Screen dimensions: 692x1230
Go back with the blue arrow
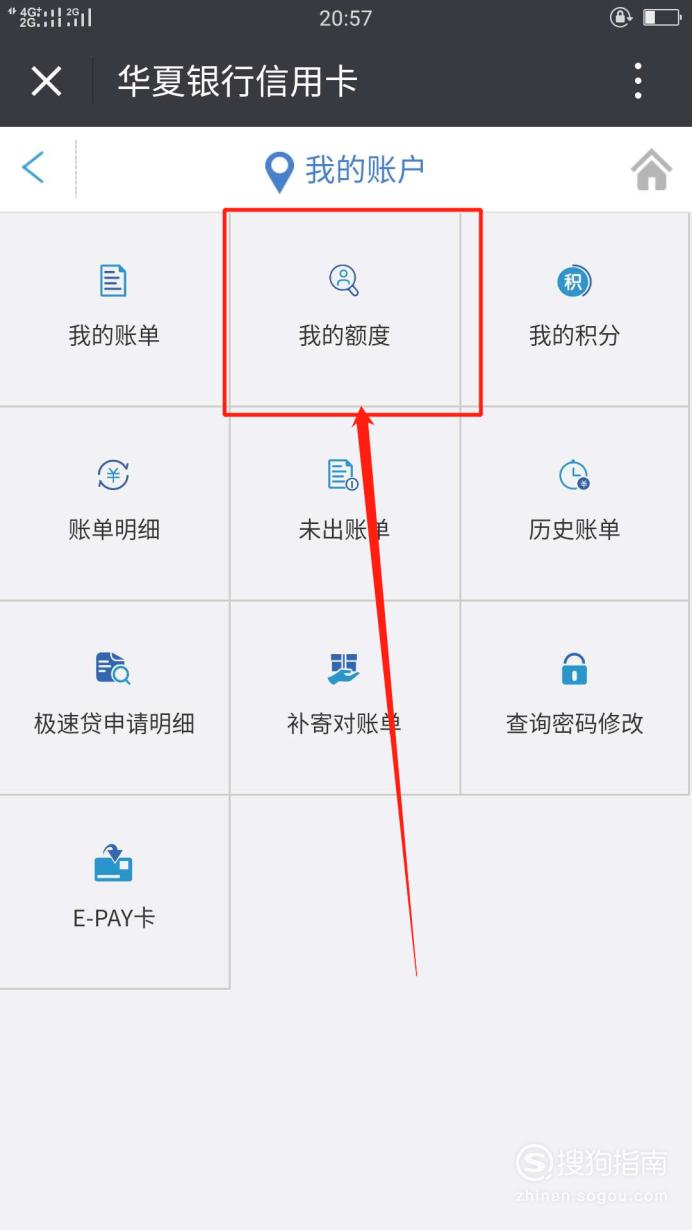pyautogui.click(x=33, y=168)
